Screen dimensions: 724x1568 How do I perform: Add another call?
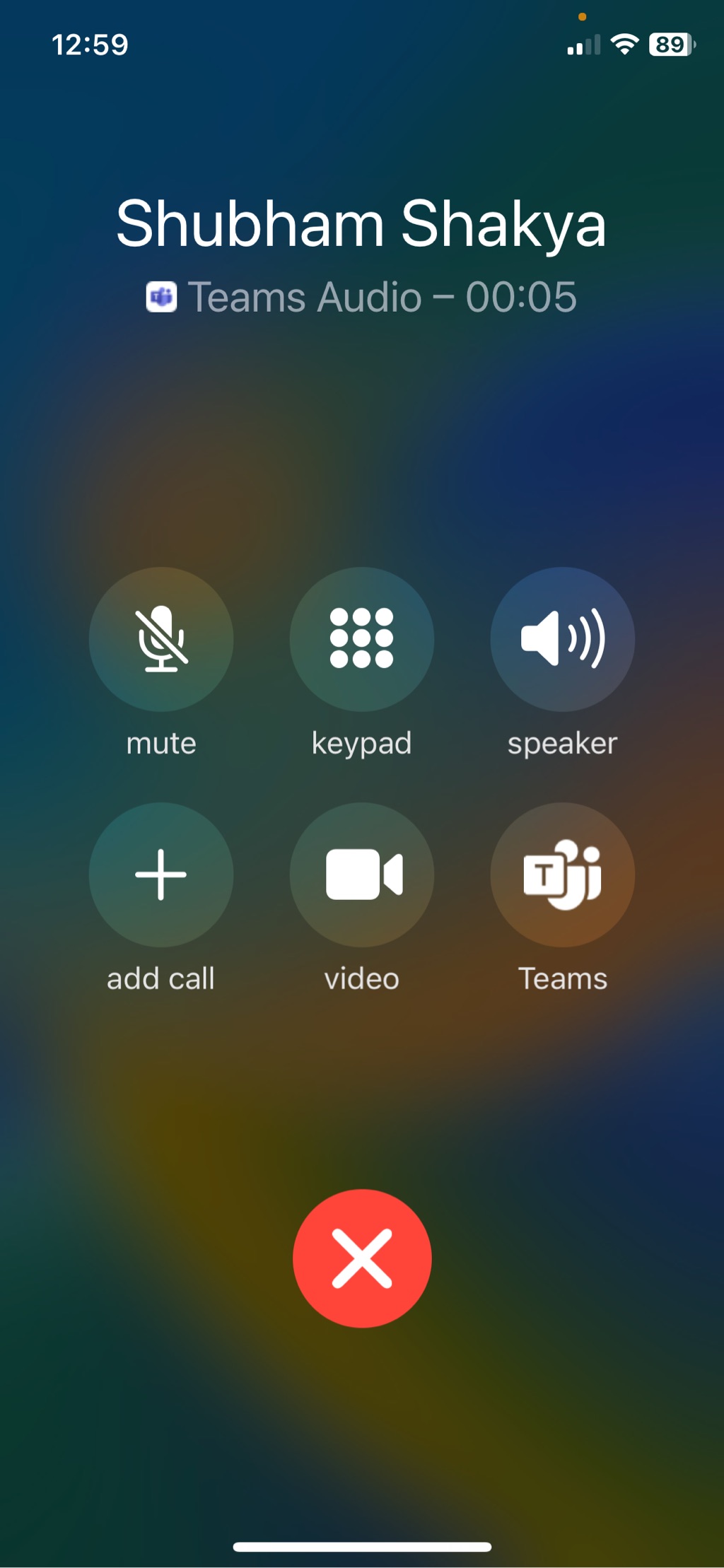pyautogui.click(x=161, y=874)
